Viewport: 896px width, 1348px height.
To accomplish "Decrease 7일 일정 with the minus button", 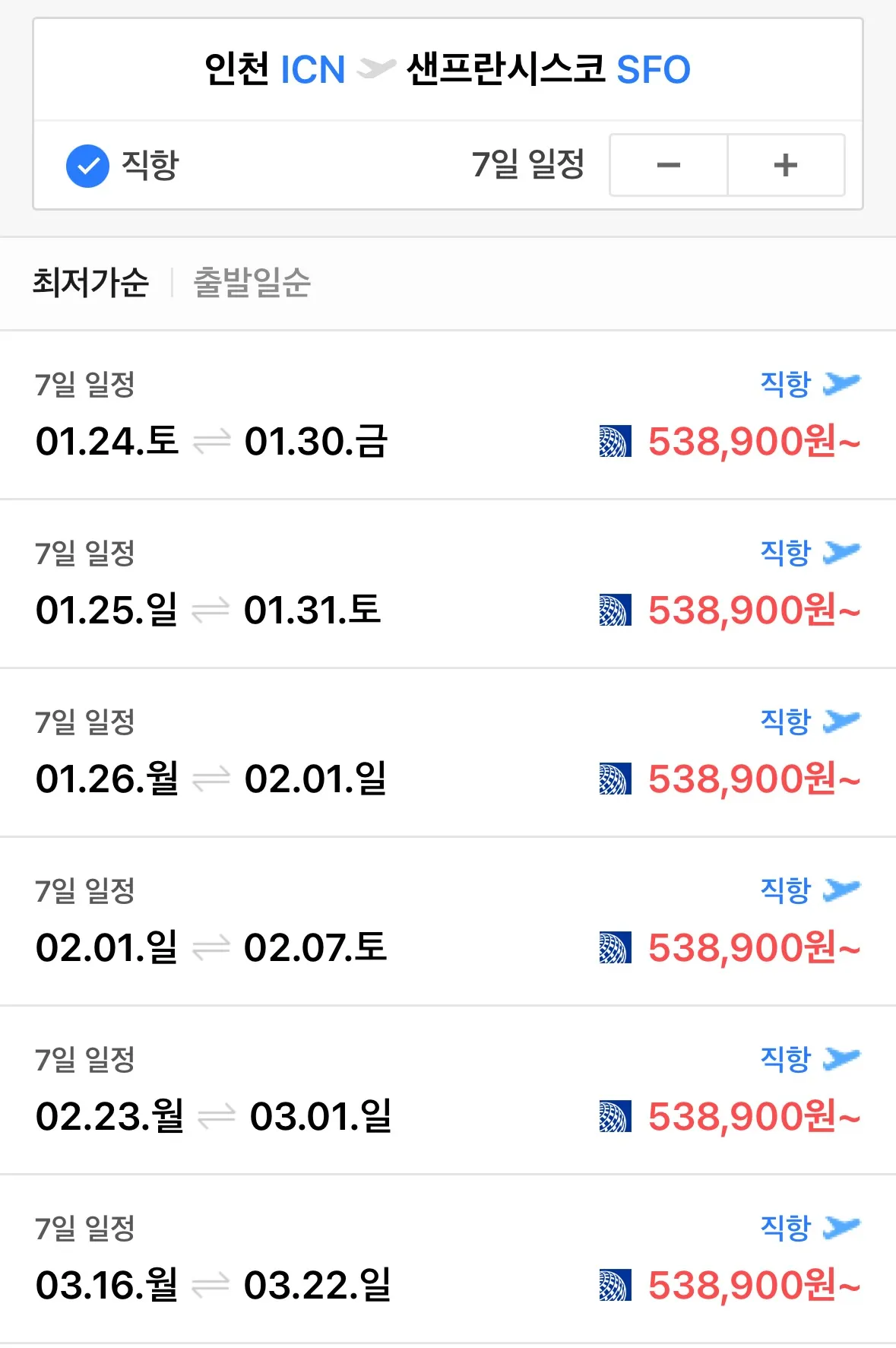I will coord(668,165).
